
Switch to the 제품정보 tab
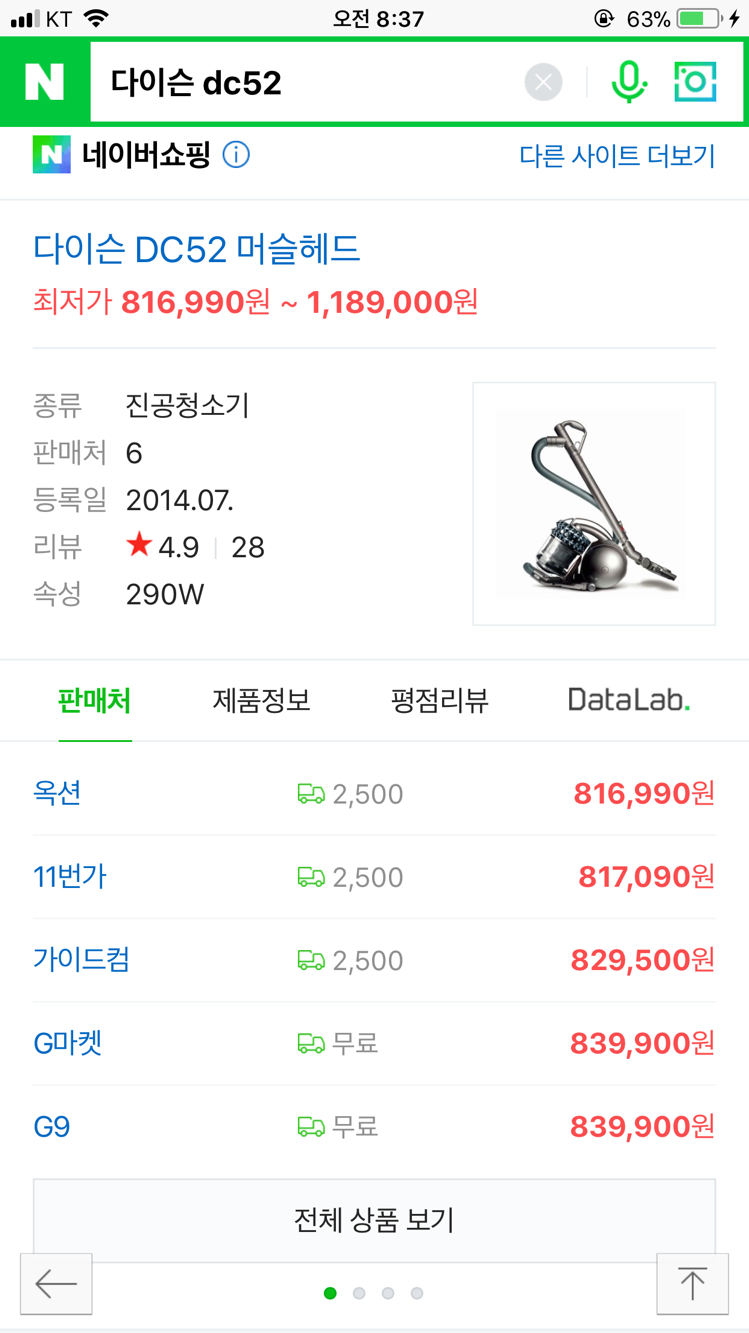[x=261, y=701]
